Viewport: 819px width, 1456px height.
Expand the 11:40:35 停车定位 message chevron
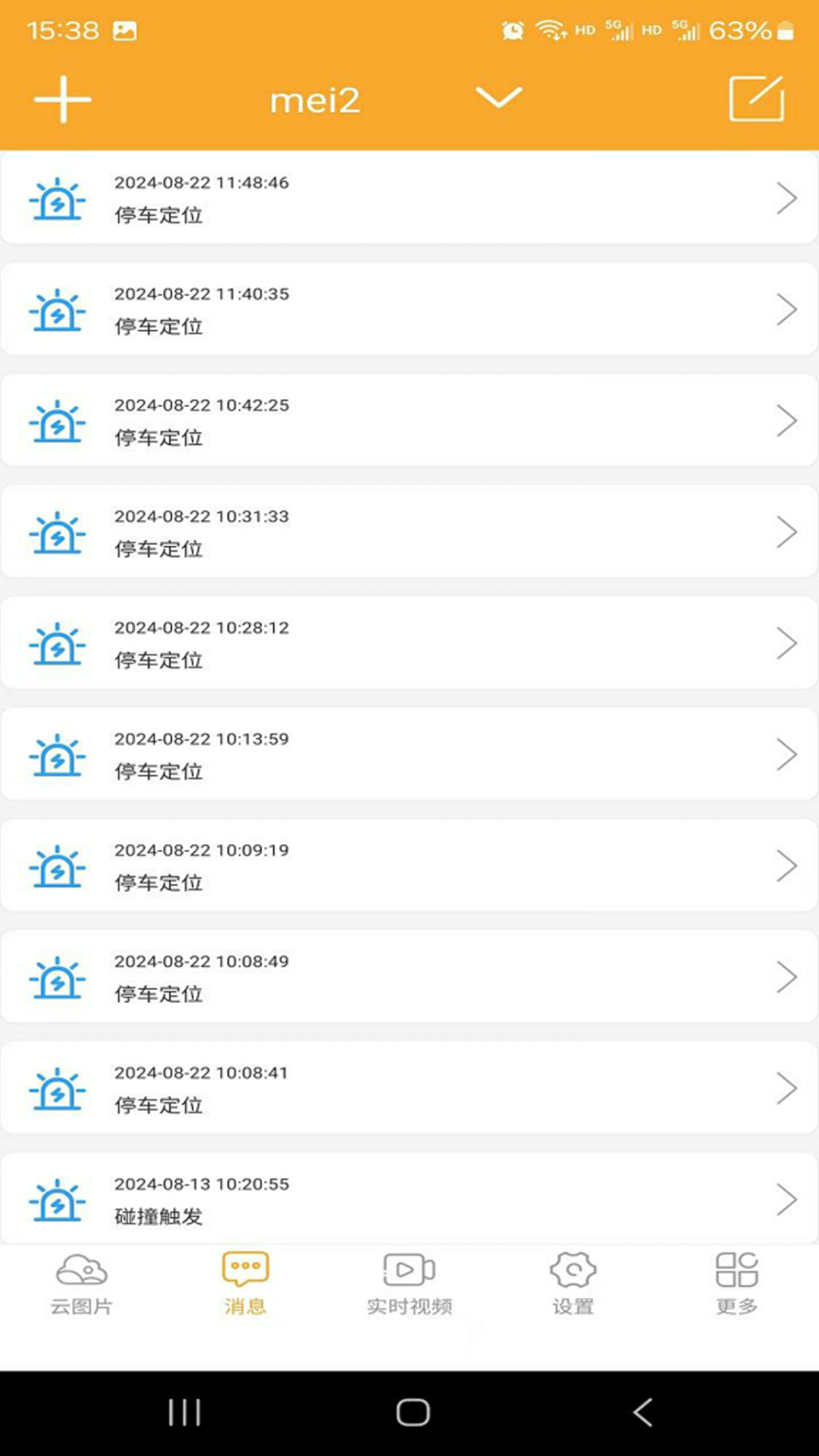click(x=786, y=309)
